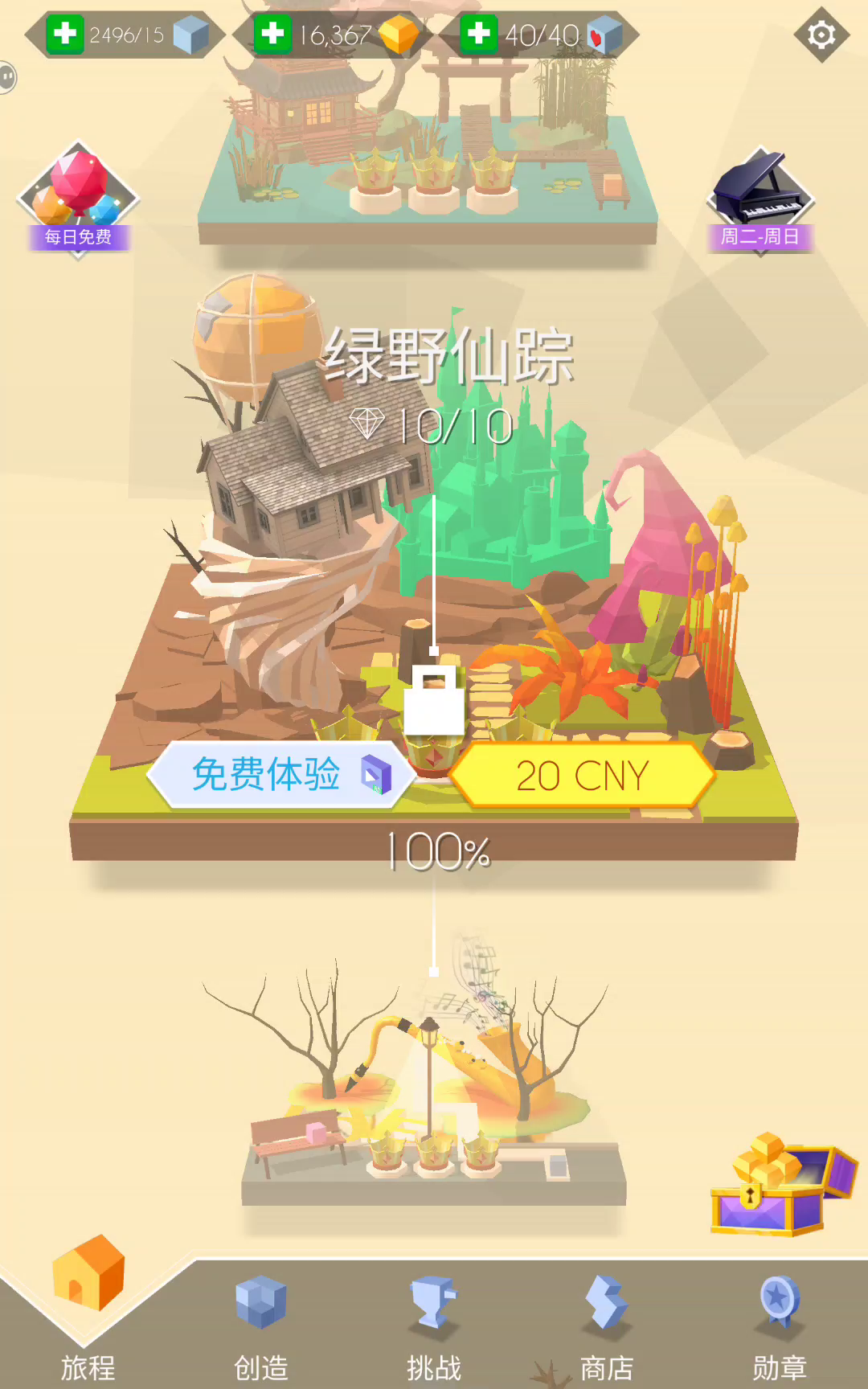This screenshot has width=868, height=1389.
Task: Open the golden treasure chest
Action: click(780, 1186)
